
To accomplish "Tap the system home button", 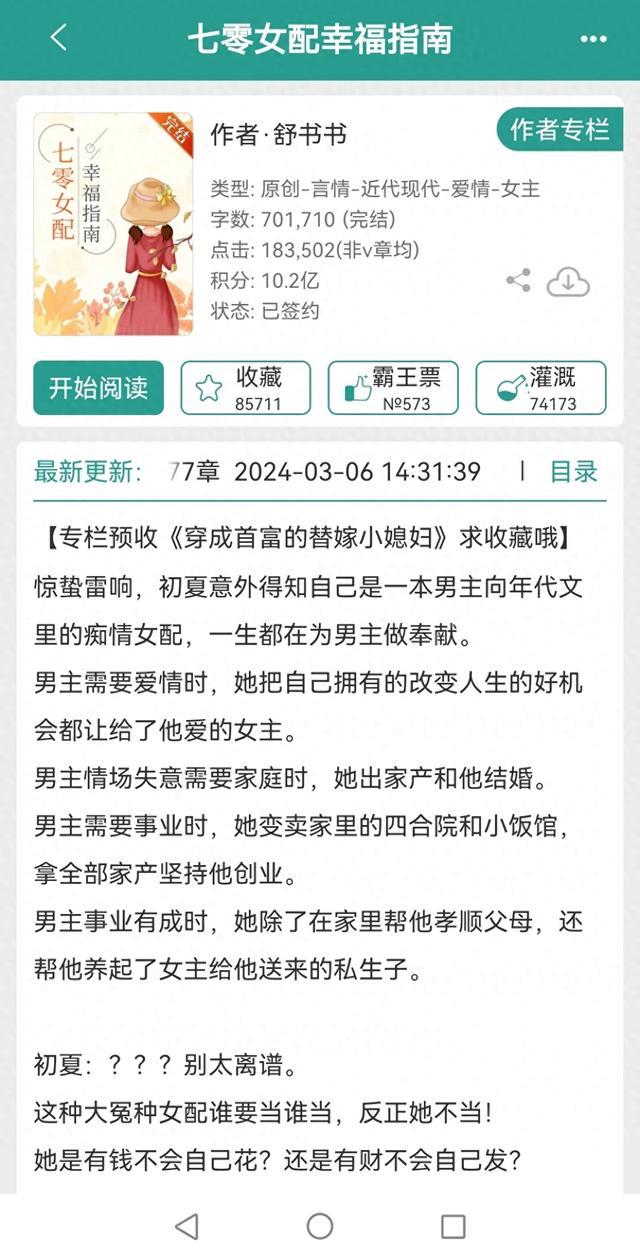I will point(320,1226).
